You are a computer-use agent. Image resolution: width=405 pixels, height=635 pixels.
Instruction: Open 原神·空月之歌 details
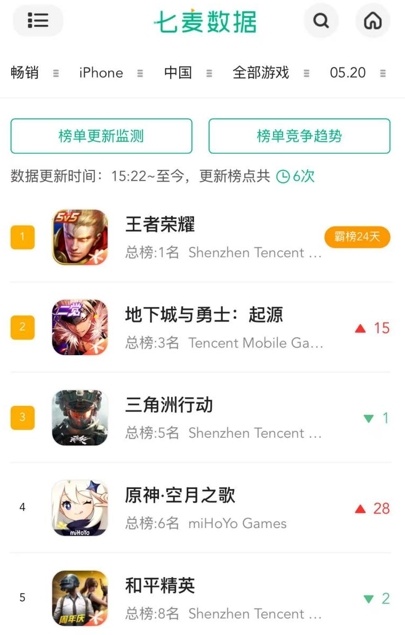(x=200, y=508)
